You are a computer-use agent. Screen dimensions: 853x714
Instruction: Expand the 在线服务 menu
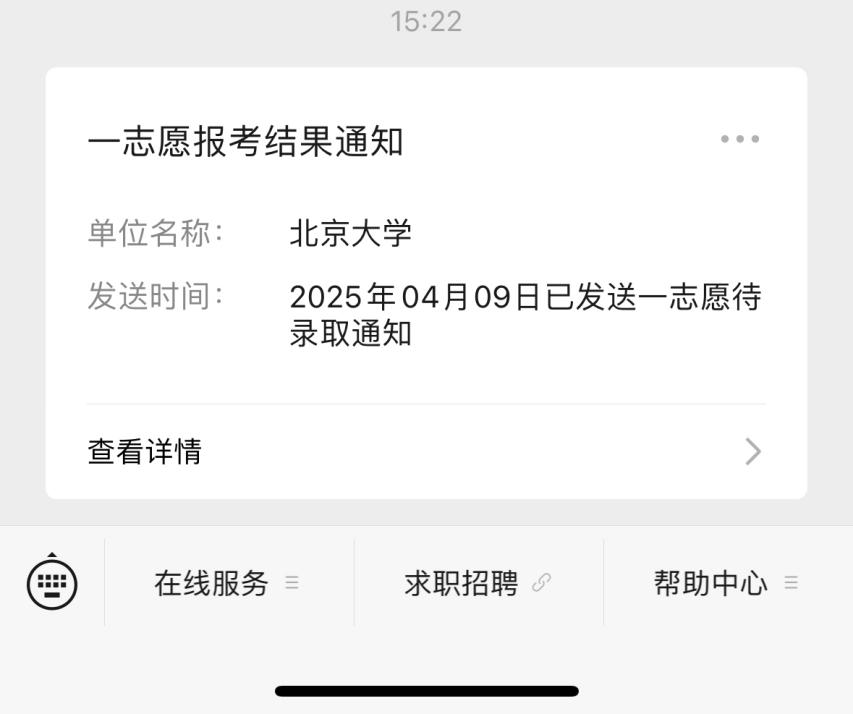tap(228, 583)
